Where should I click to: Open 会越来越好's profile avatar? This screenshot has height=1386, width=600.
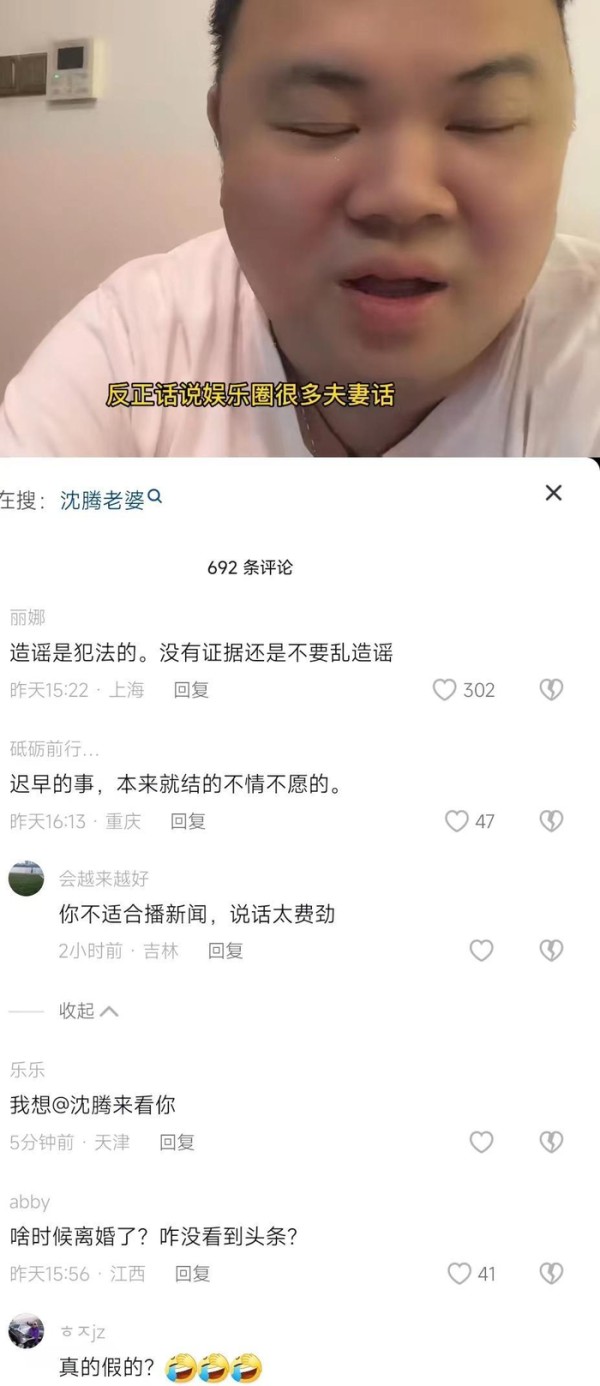[27, 879]
